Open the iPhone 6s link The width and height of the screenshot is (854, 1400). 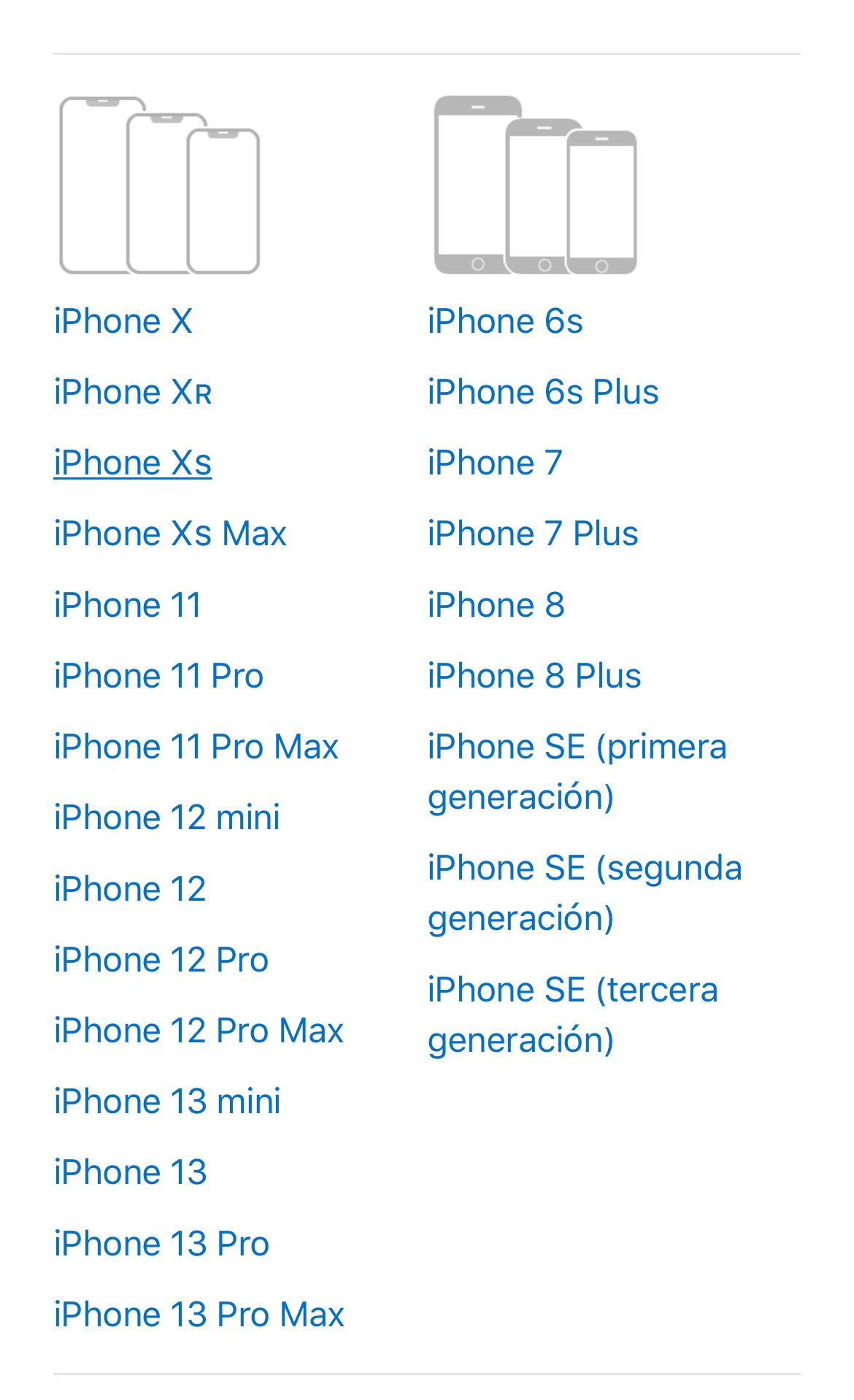click(505, 321)
